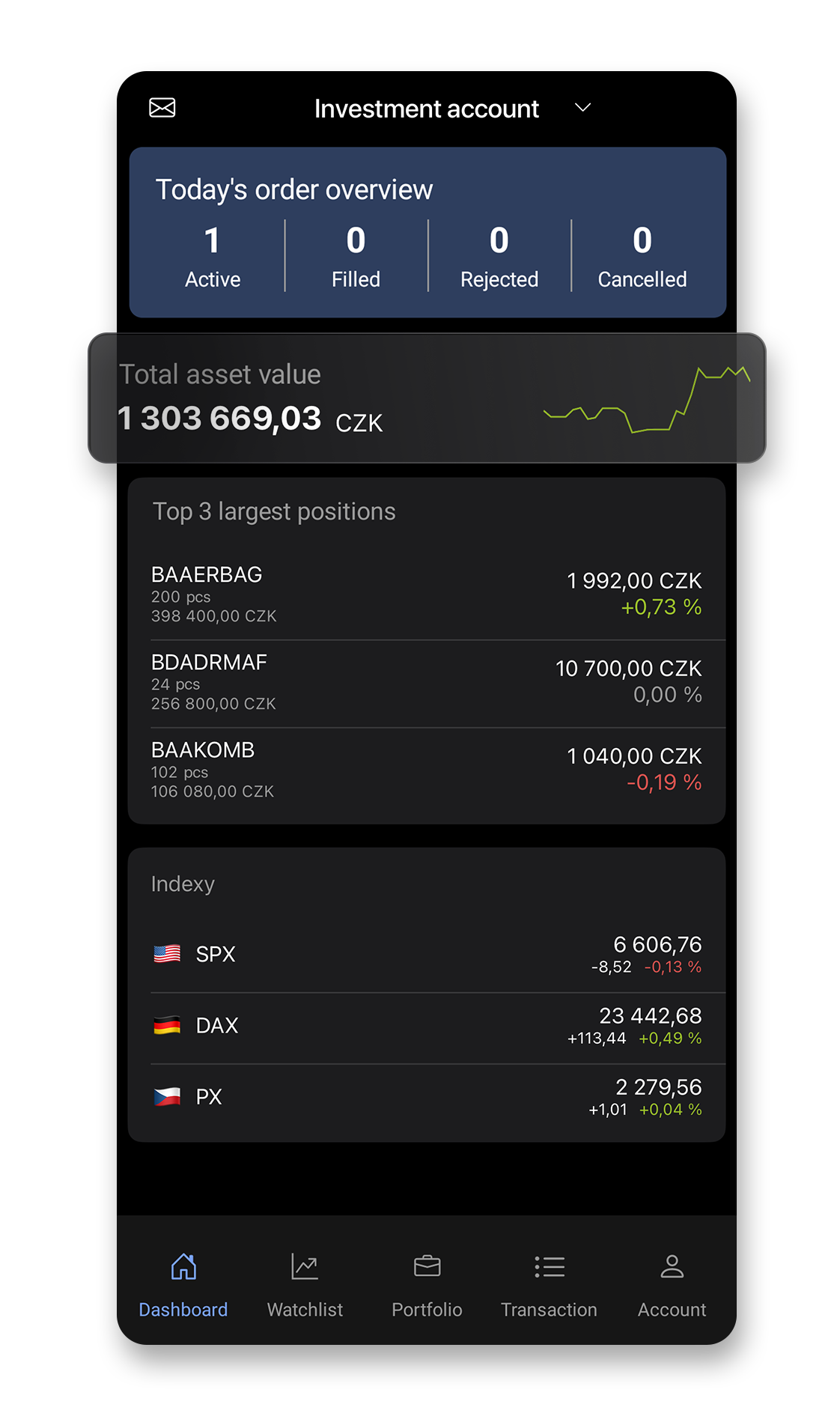Open the BAAKOMB position

[x=427, y=770]
